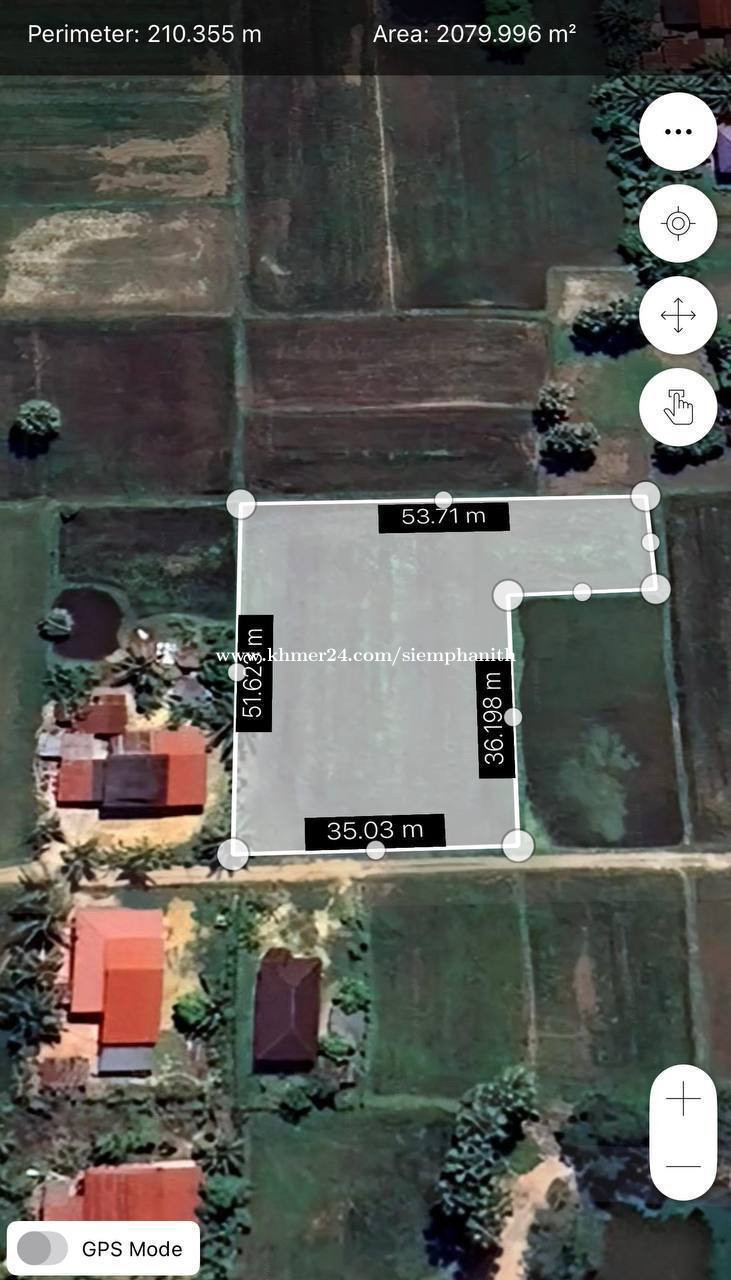Viewport: 731px width, 1280px height.
Task: Activate the finger tap point tool
Action: pos(678,407)
